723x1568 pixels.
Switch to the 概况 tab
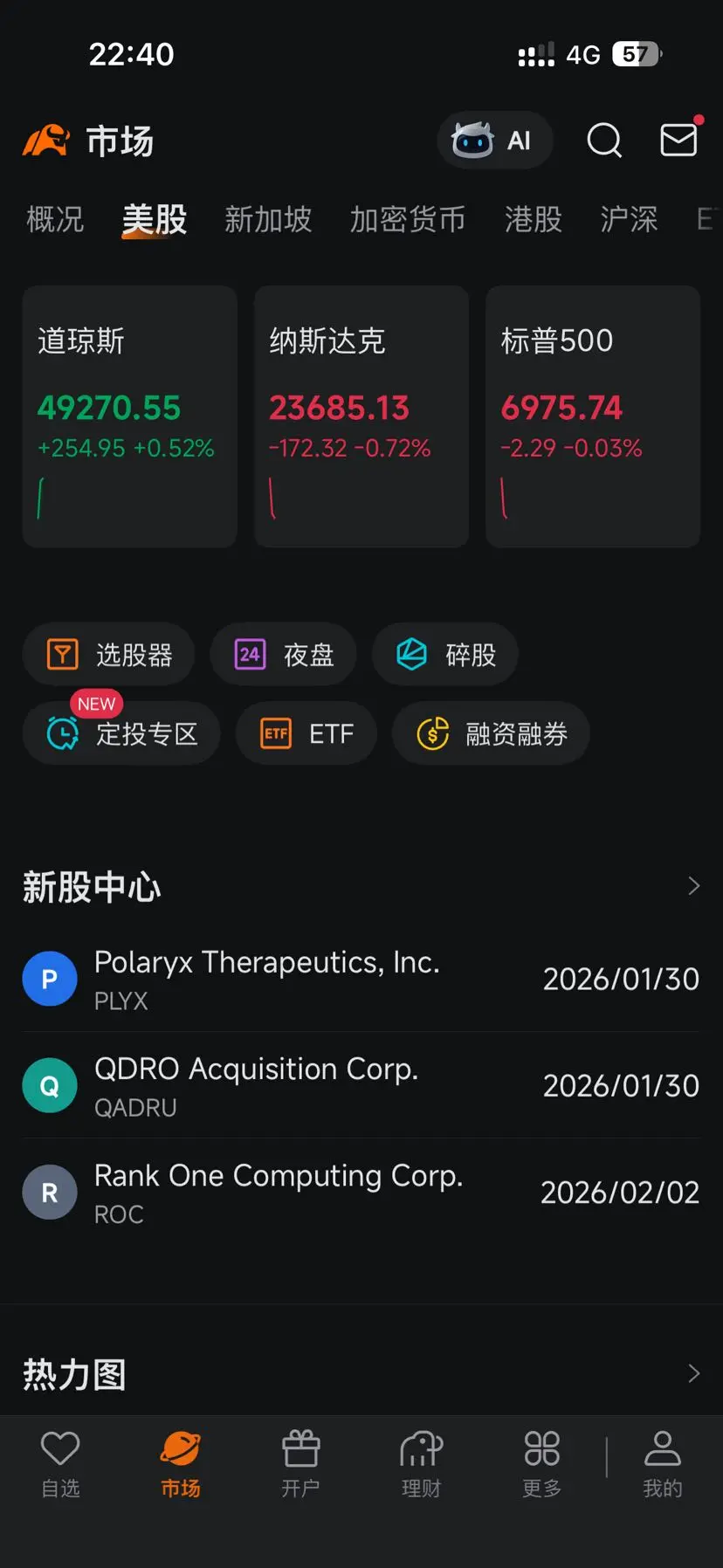55,219
